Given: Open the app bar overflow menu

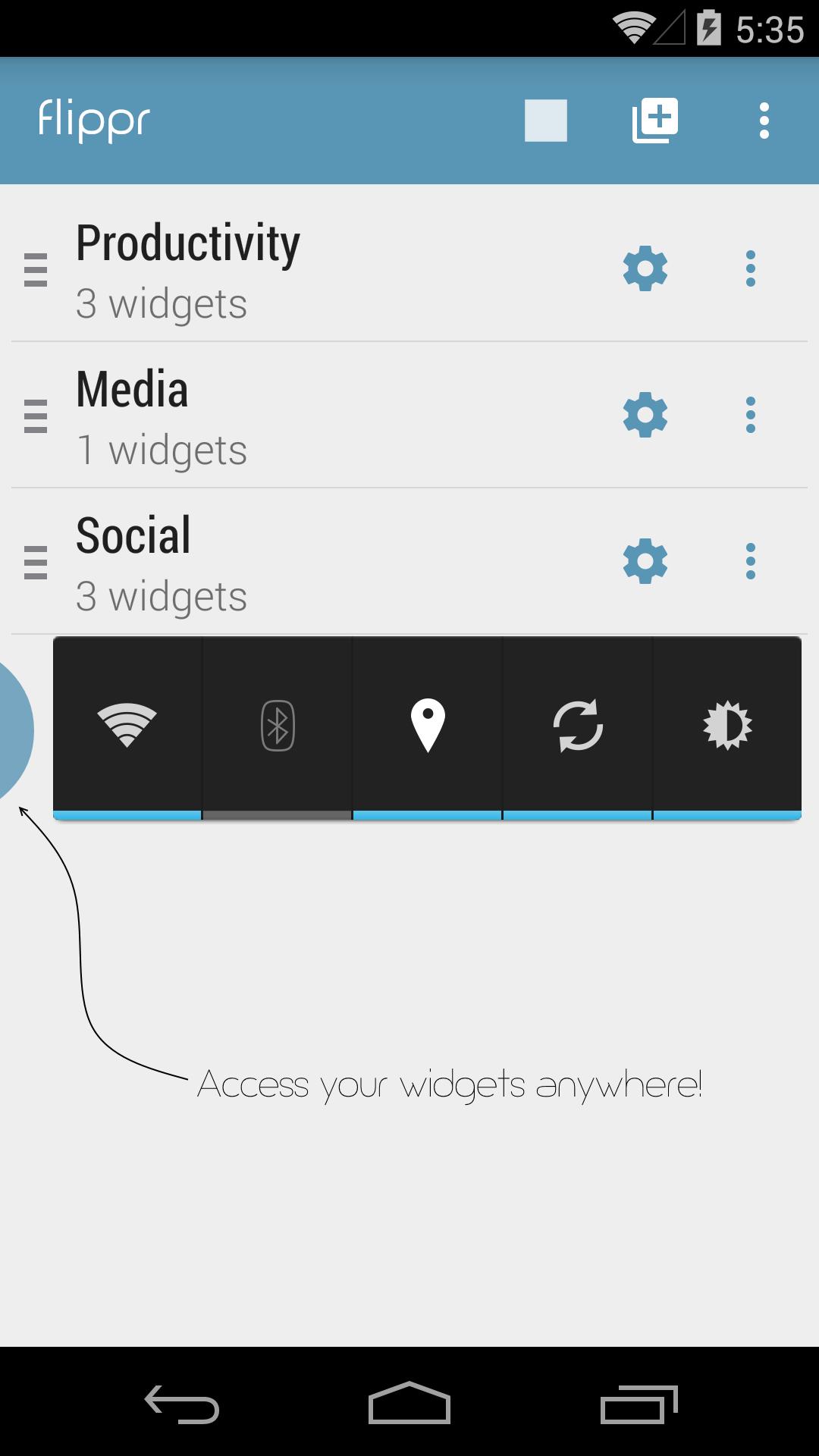Looking at the screenshot, I should click(x=764, y=121).
